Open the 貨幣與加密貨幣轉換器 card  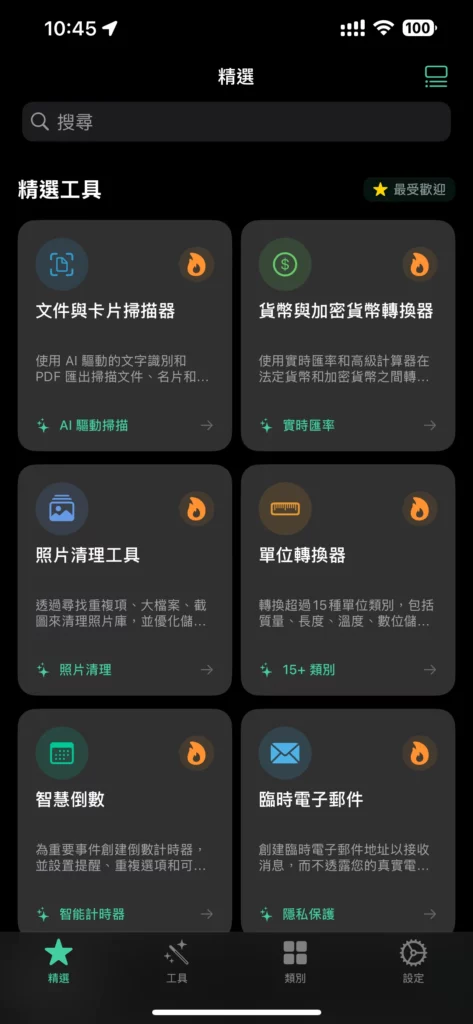tap(348, 336)
